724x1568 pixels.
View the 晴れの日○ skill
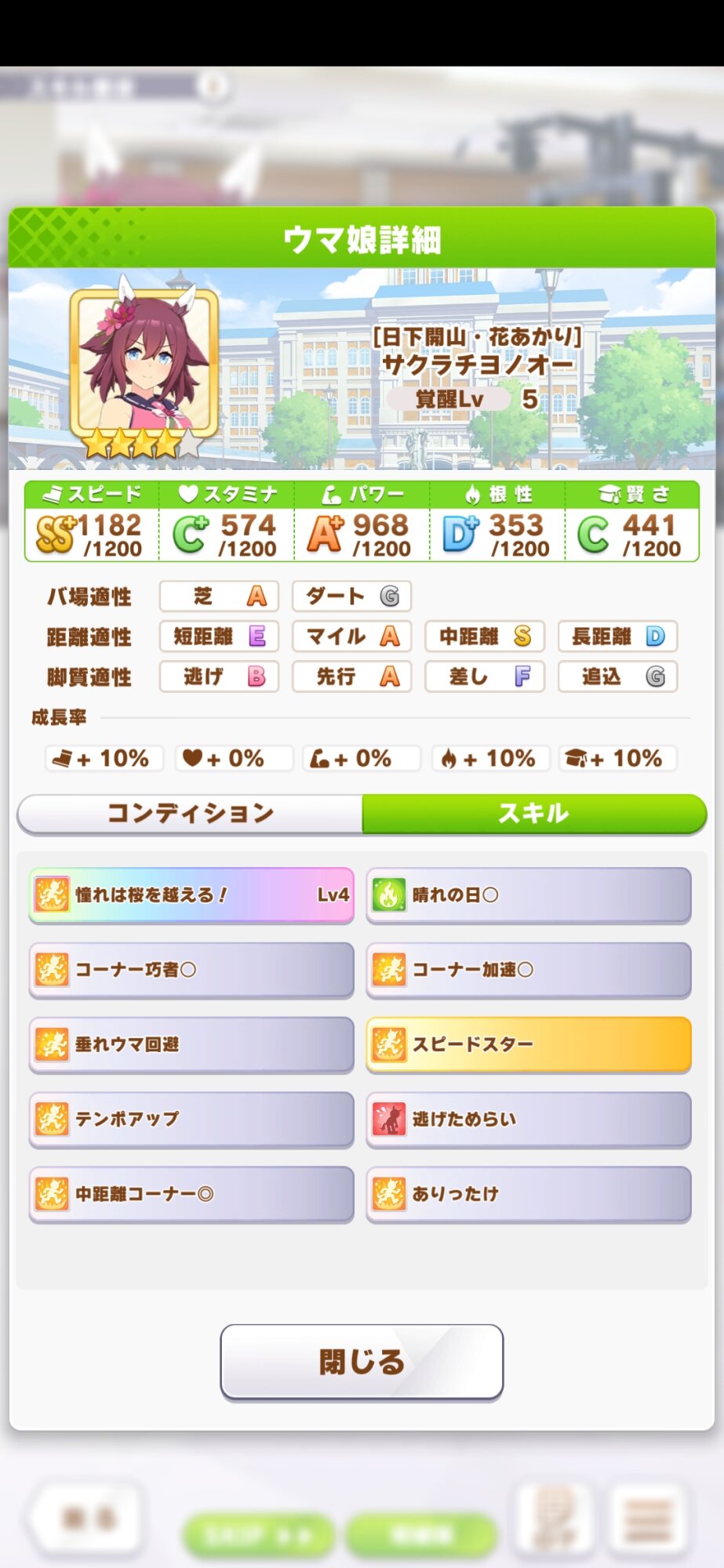[528, 895]
